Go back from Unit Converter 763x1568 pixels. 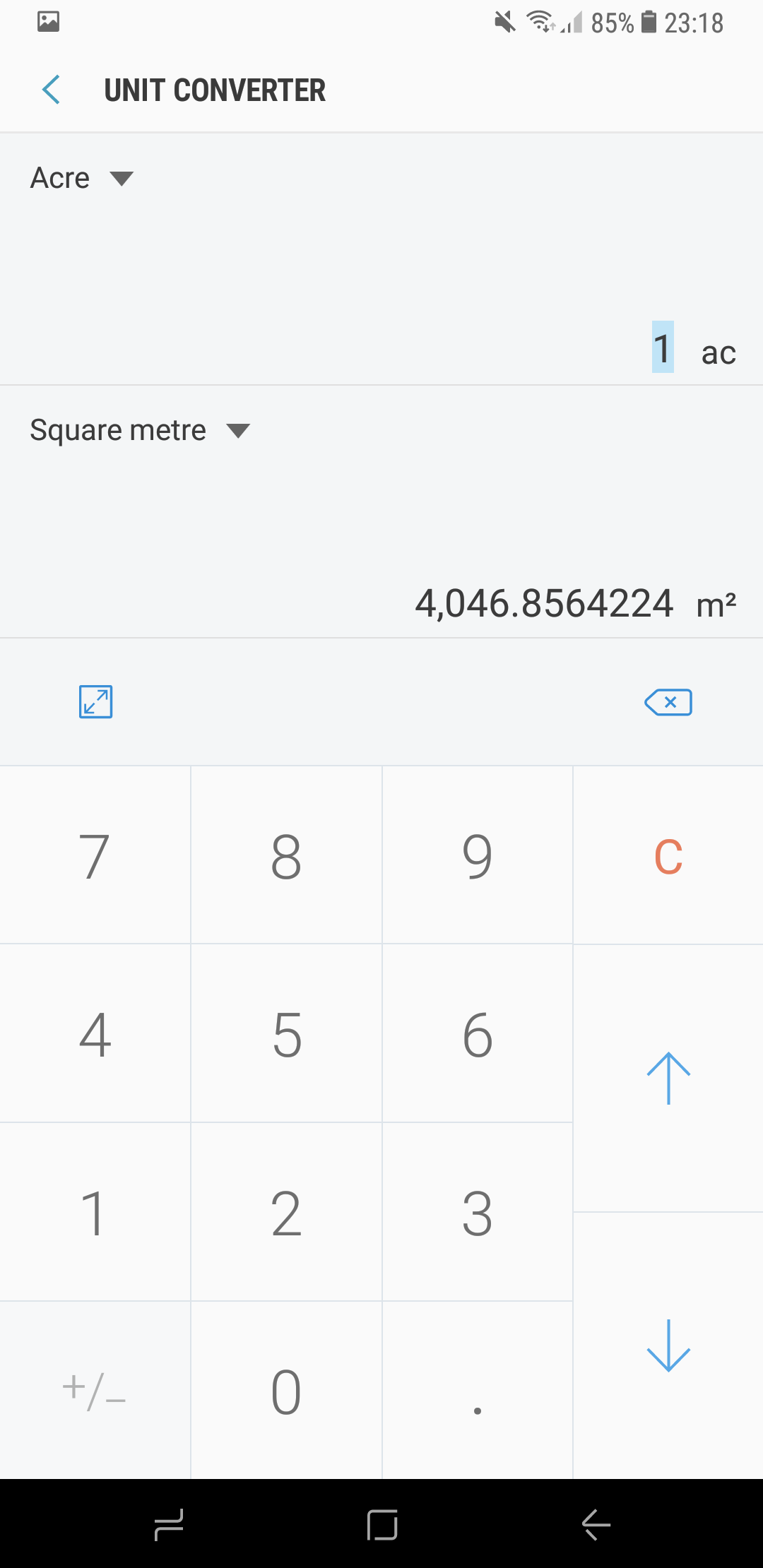click(x=51, y=90)
